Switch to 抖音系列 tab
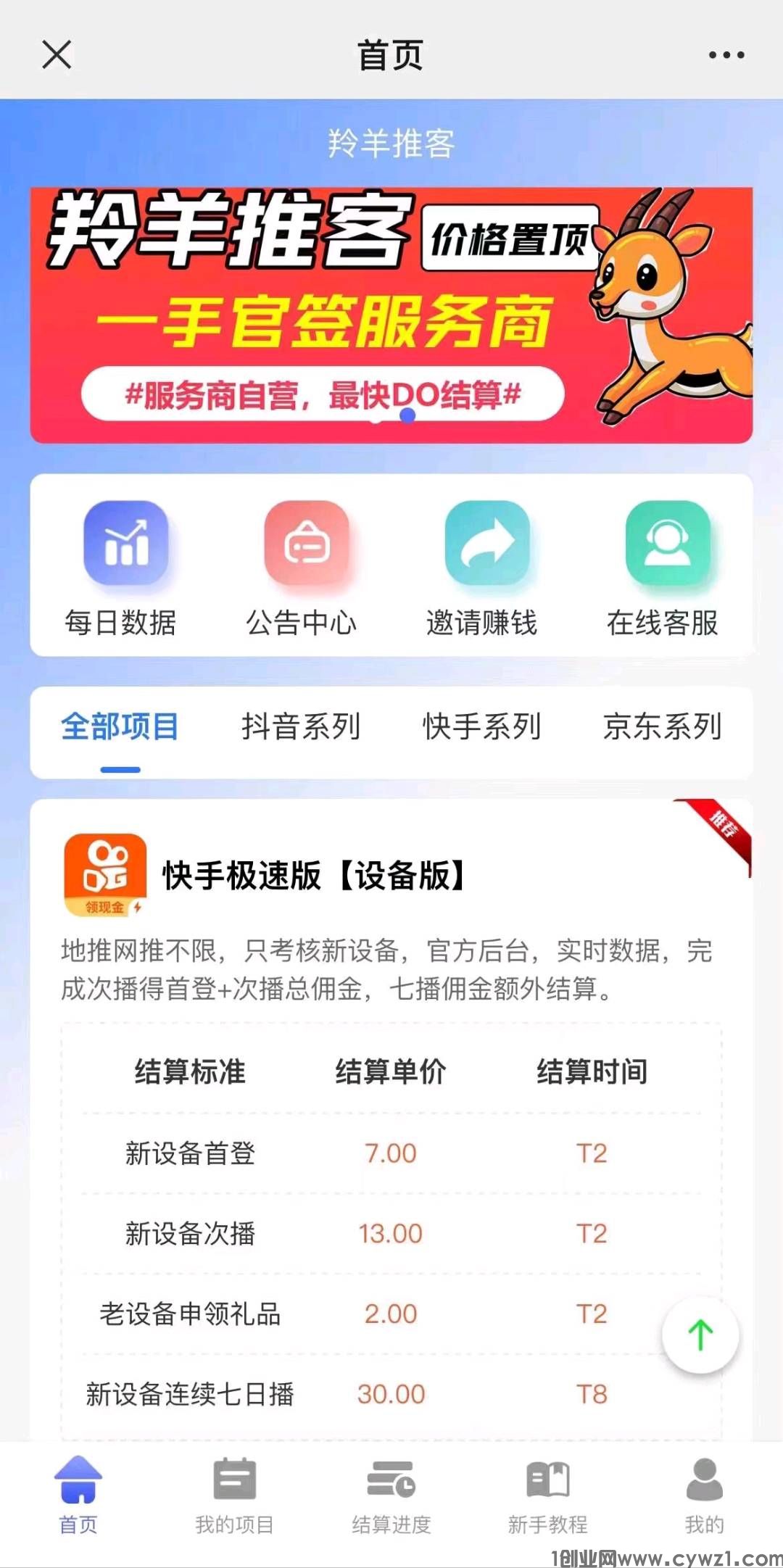This screenshot has height=1568, width=783. [301, 727]
